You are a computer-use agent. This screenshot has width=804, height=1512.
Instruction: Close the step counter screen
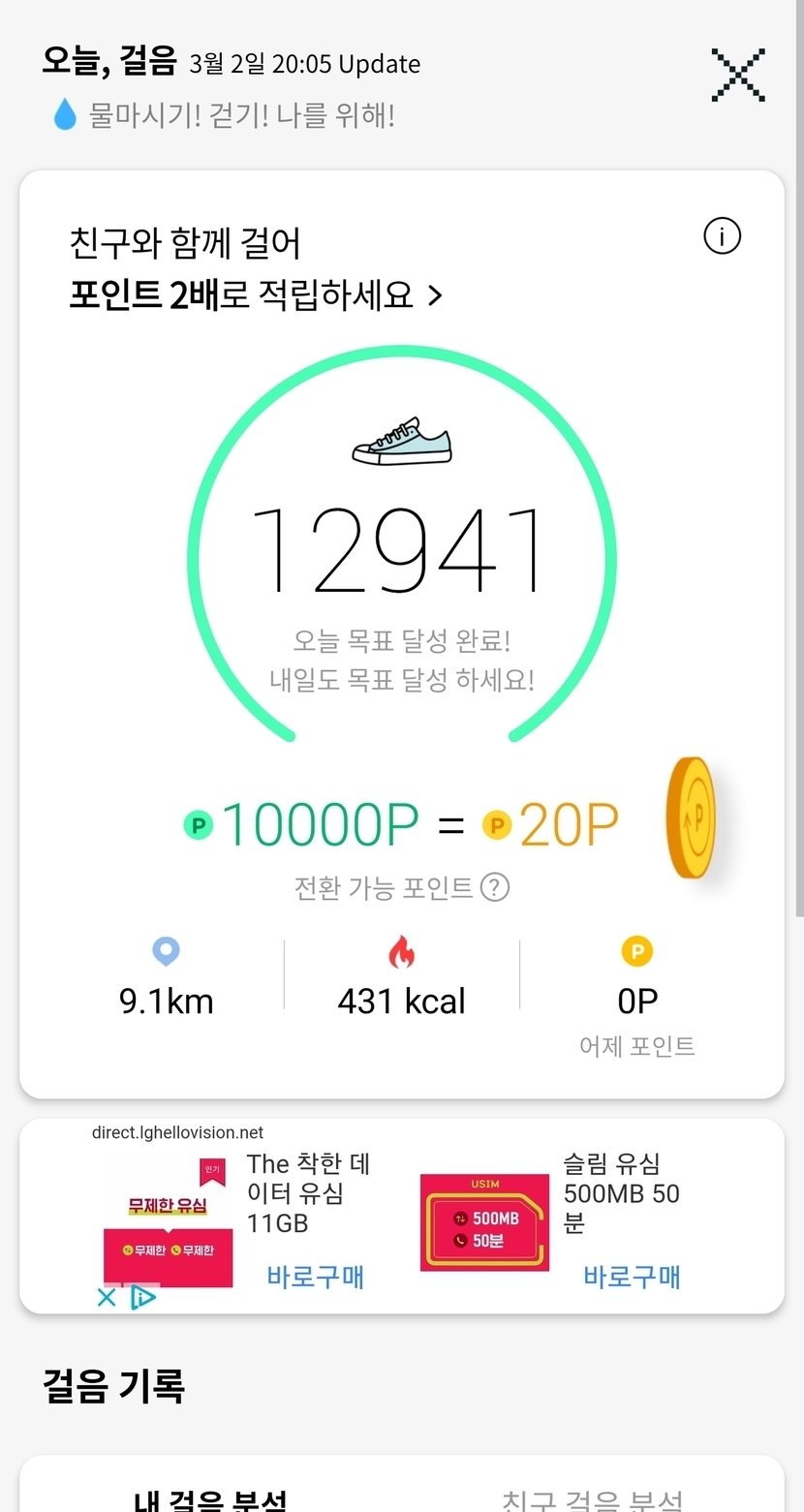point(738,75)
